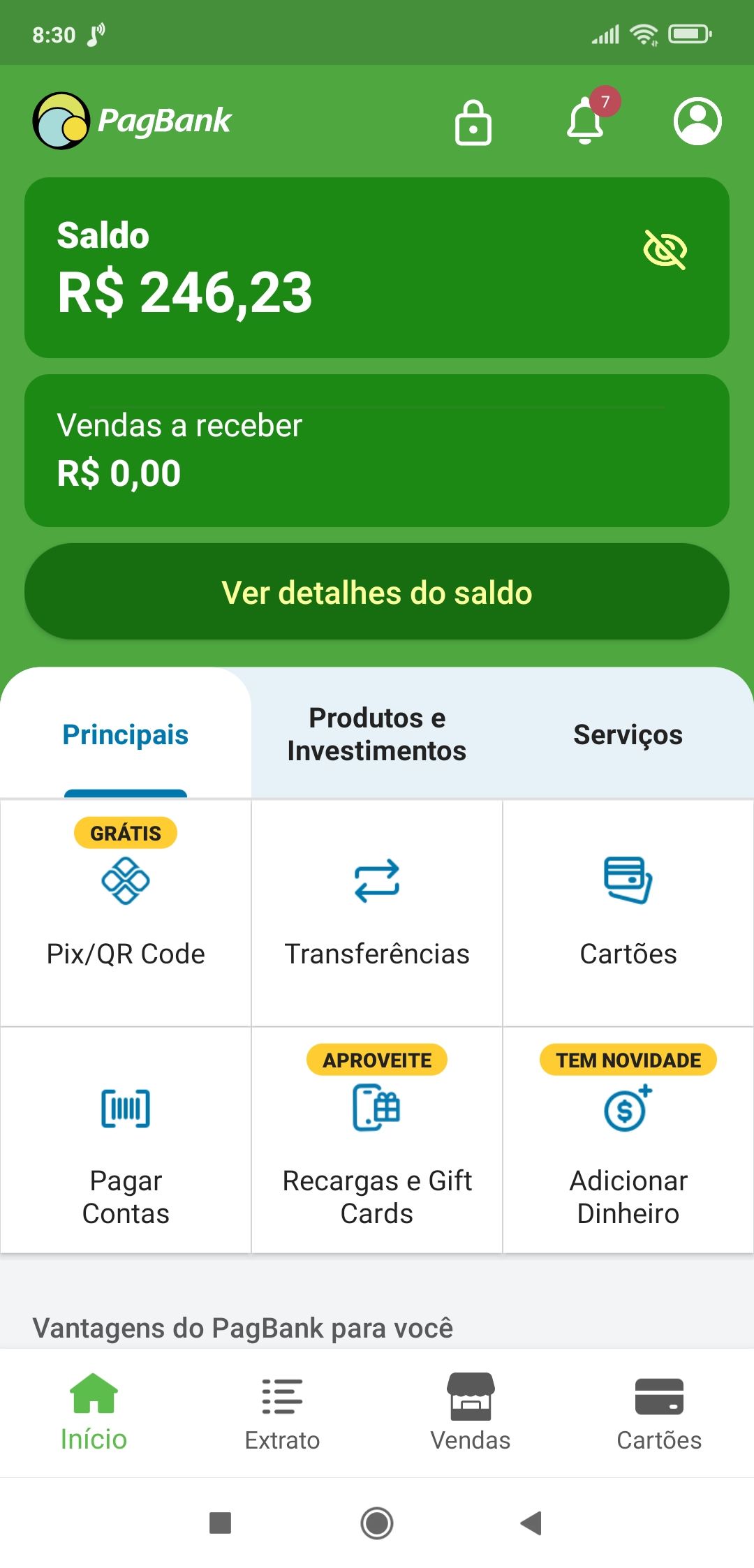The height and width of the screenshot is (1568, 754).
Task: Select the Principais tab
Action: click(x=126, y=734)
